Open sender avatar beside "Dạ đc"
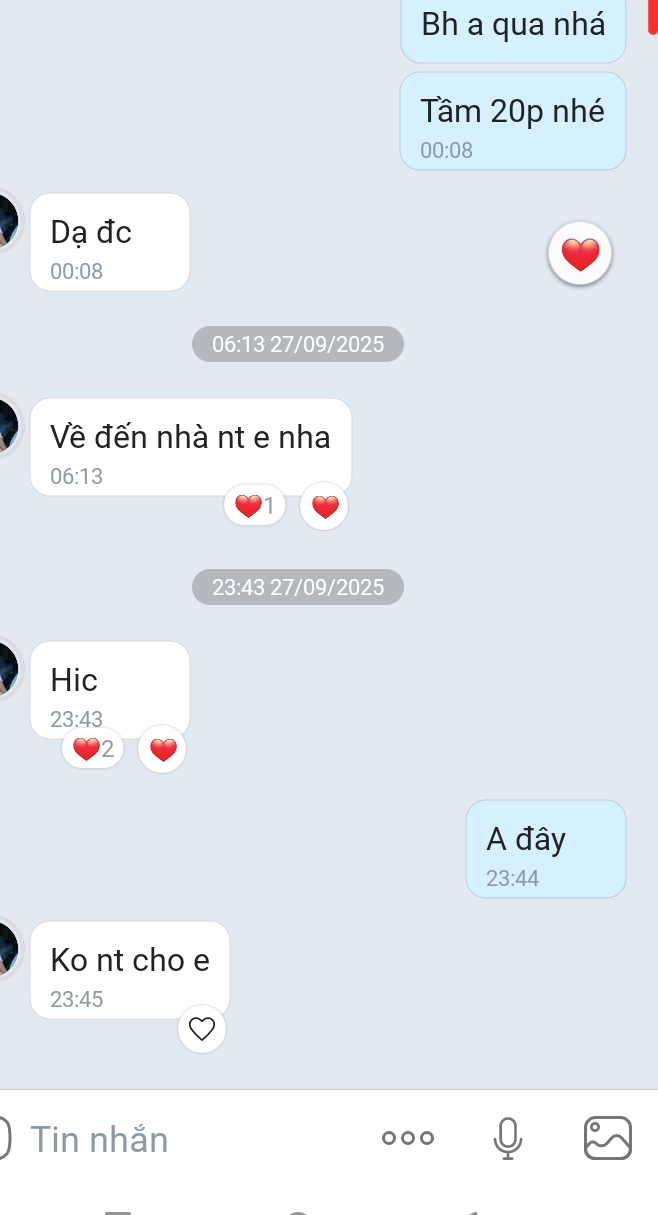 [8, 220]
